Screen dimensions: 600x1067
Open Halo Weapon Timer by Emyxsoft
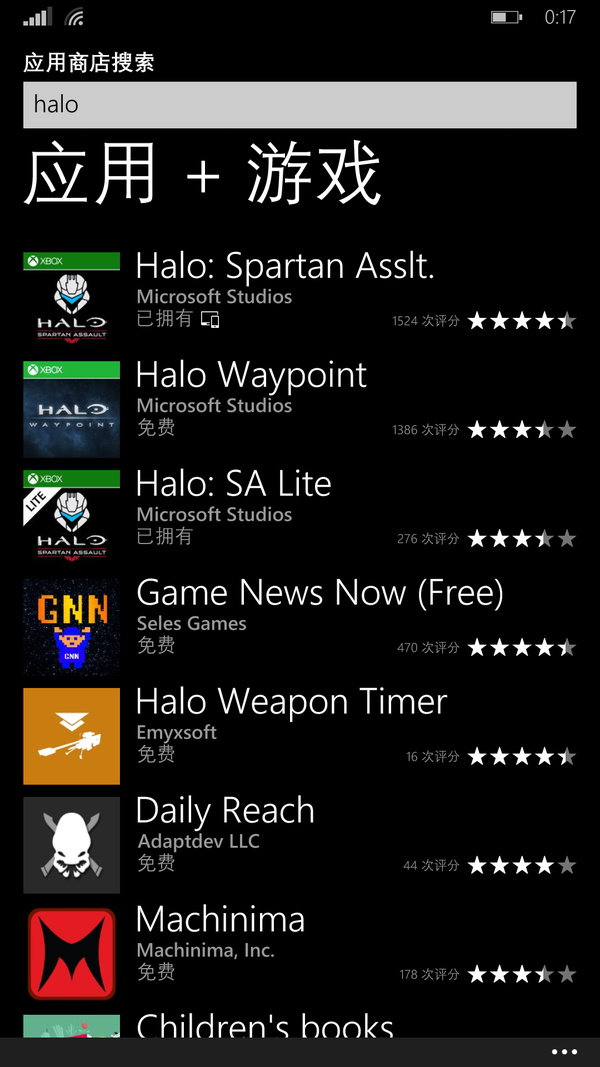pyautogui.click(x=291, y=703)
